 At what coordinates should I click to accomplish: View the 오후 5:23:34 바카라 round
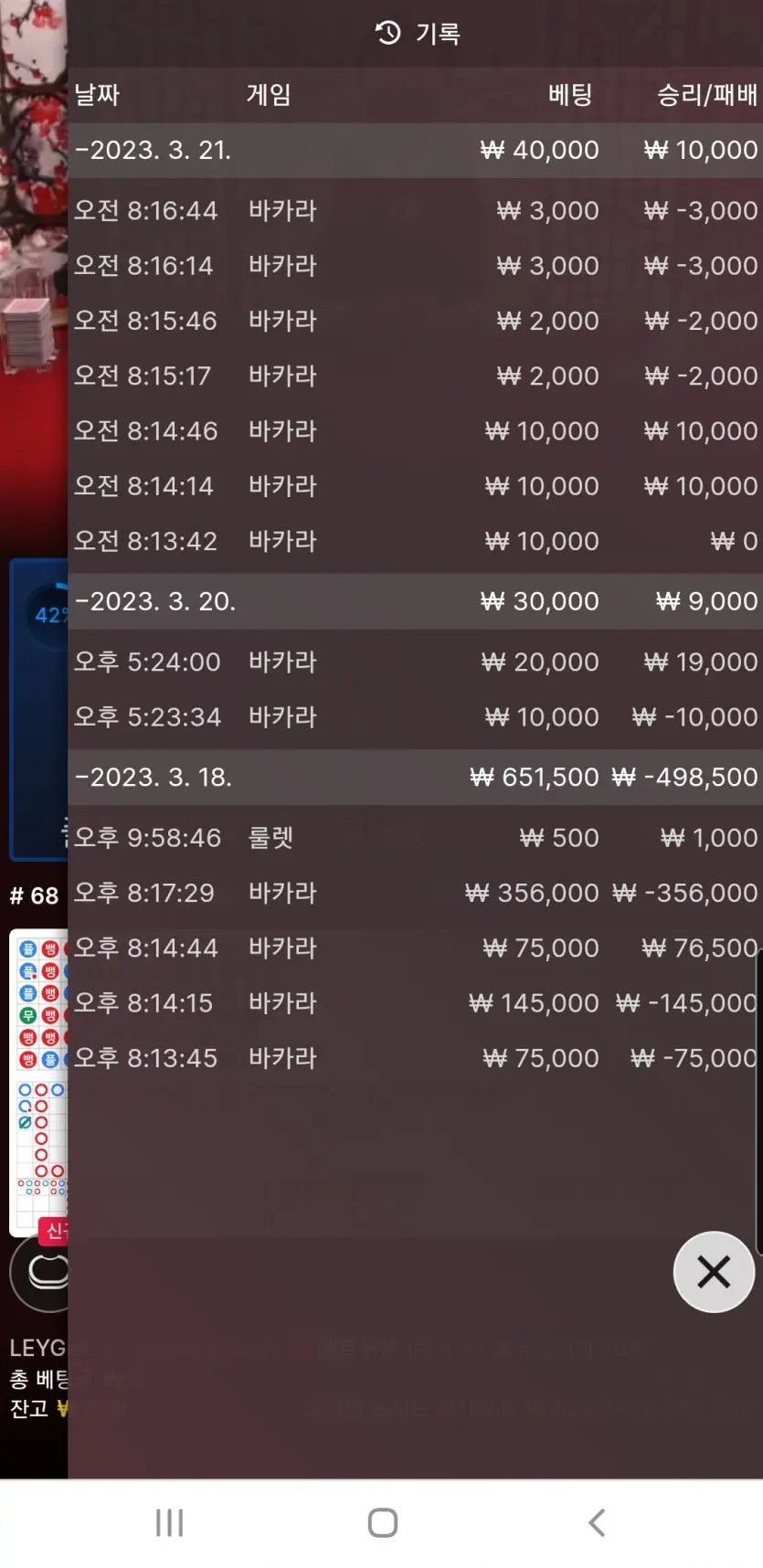click(416, 716)
